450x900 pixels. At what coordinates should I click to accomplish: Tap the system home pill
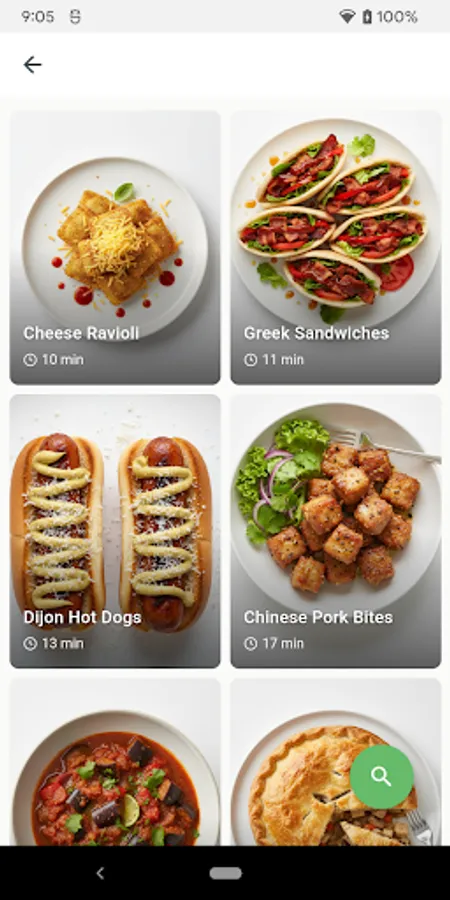(226, 873)
